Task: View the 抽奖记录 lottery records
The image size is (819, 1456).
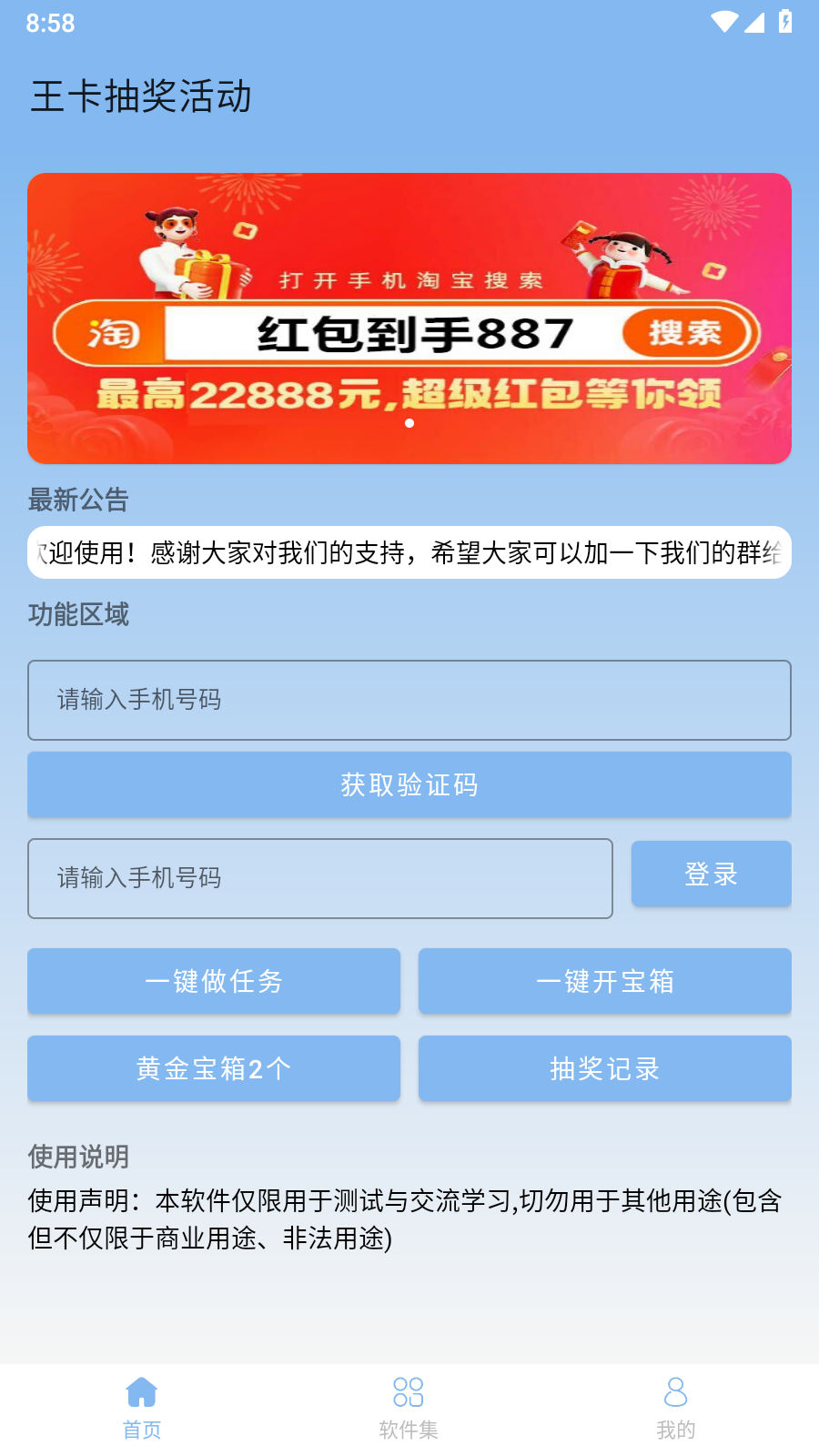Action: (x=604, y=1068)
